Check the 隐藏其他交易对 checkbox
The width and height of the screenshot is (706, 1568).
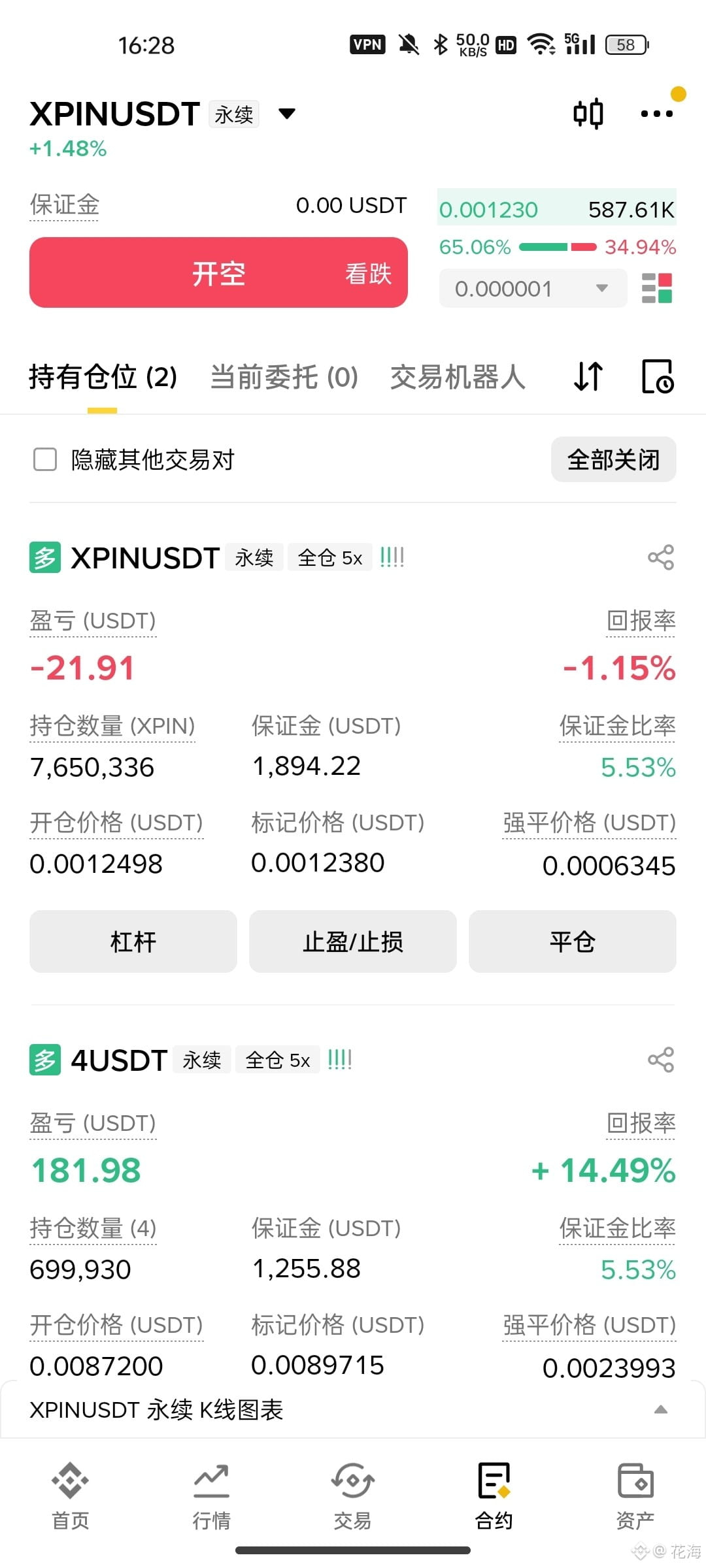point(45,459)
